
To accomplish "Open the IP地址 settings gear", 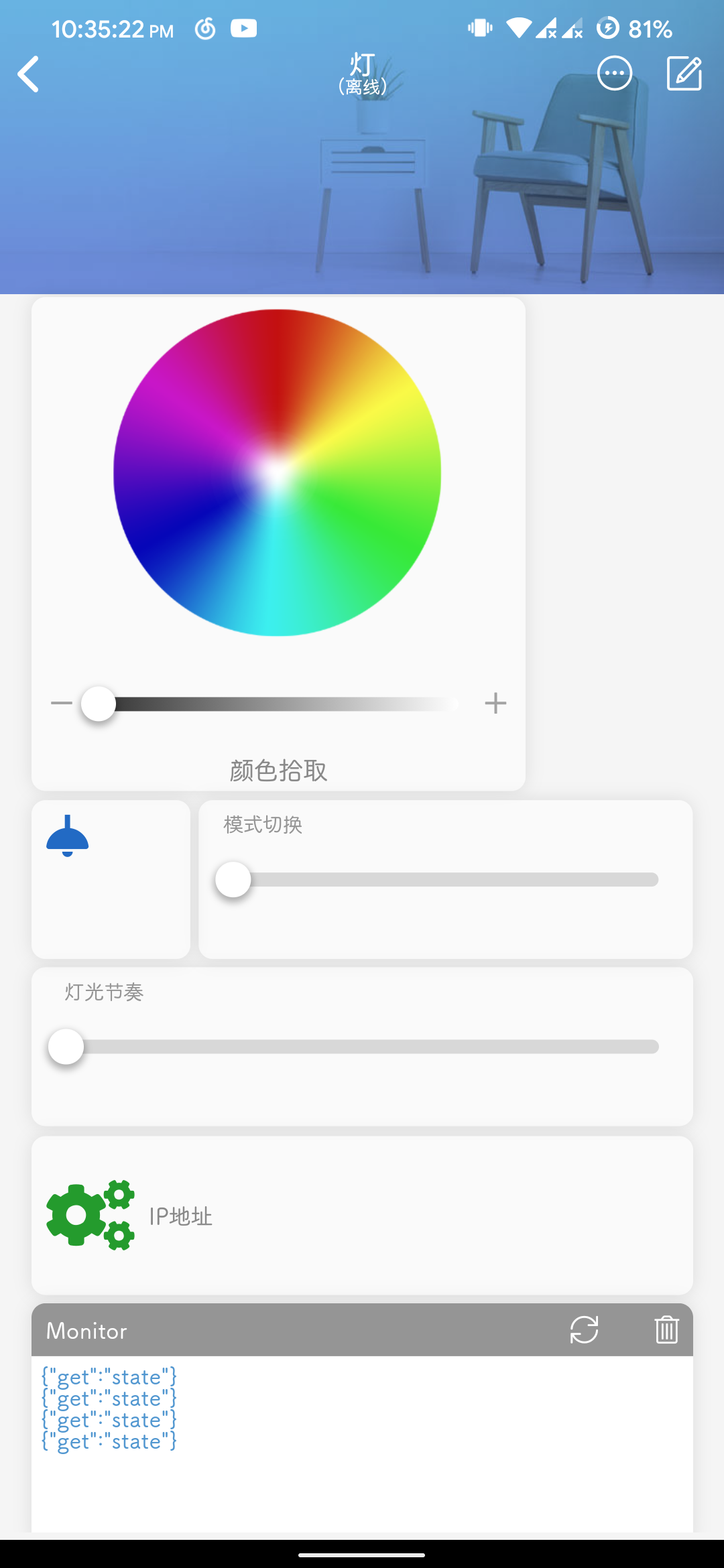I will point(90,1215).
